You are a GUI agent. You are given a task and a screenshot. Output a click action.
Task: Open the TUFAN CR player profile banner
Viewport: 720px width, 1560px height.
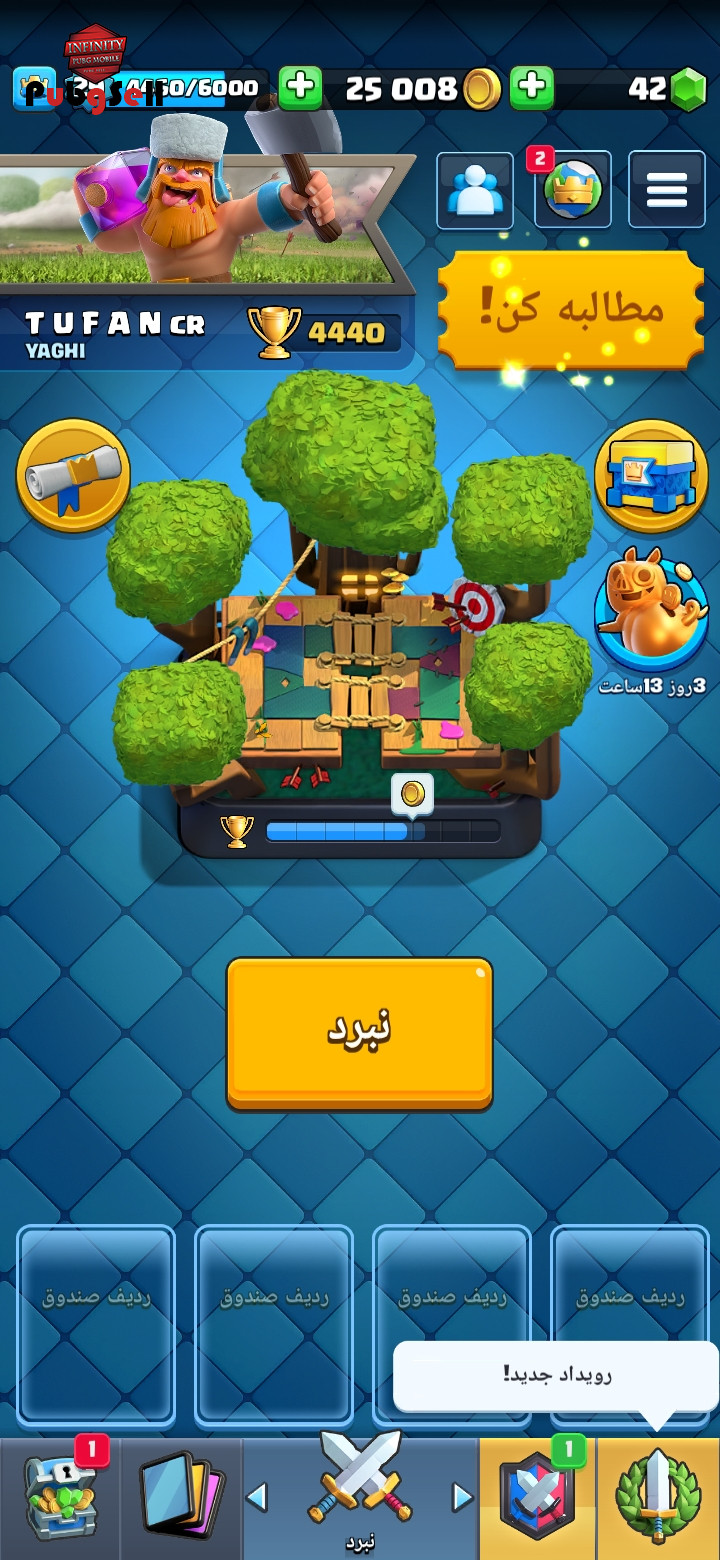coord(200,262)
